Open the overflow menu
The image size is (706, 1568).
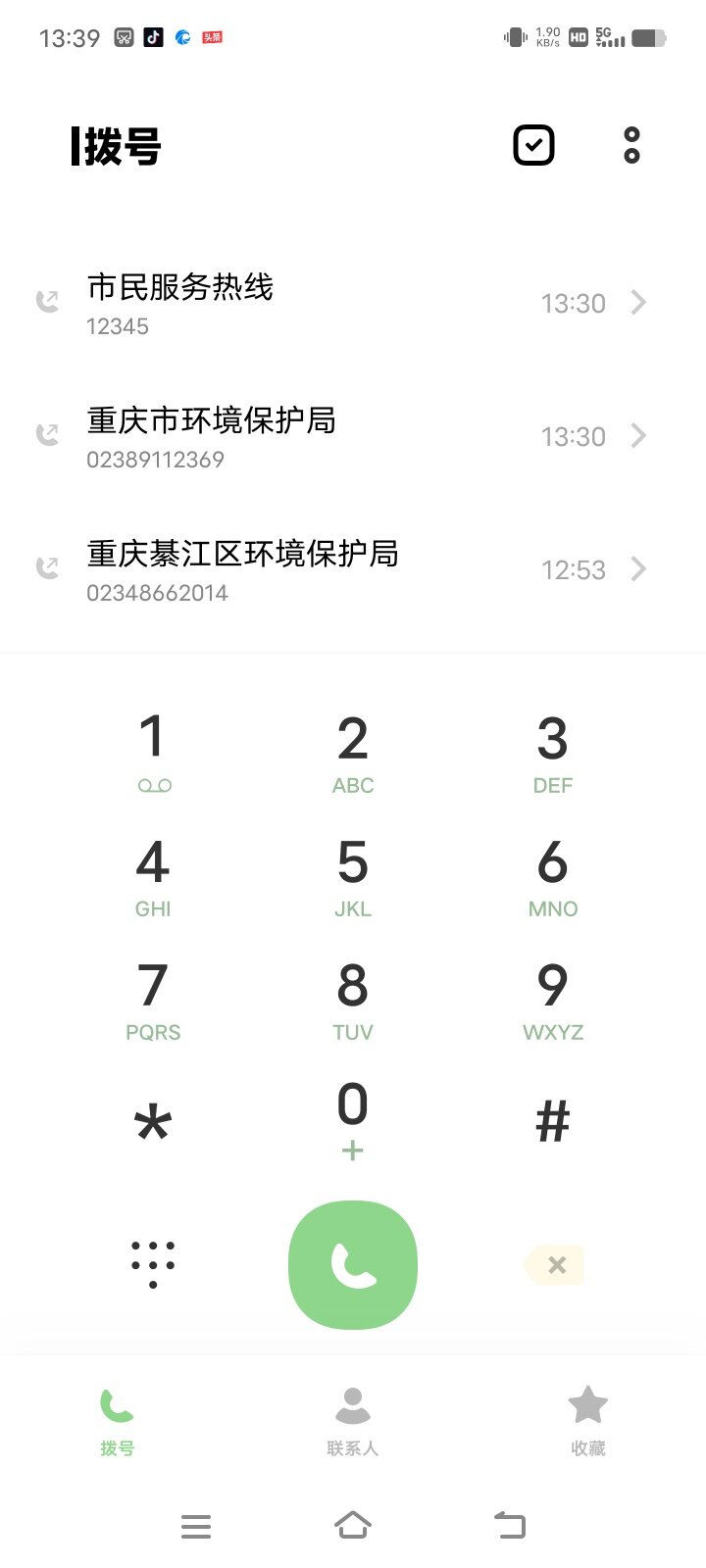coord(631,146)
